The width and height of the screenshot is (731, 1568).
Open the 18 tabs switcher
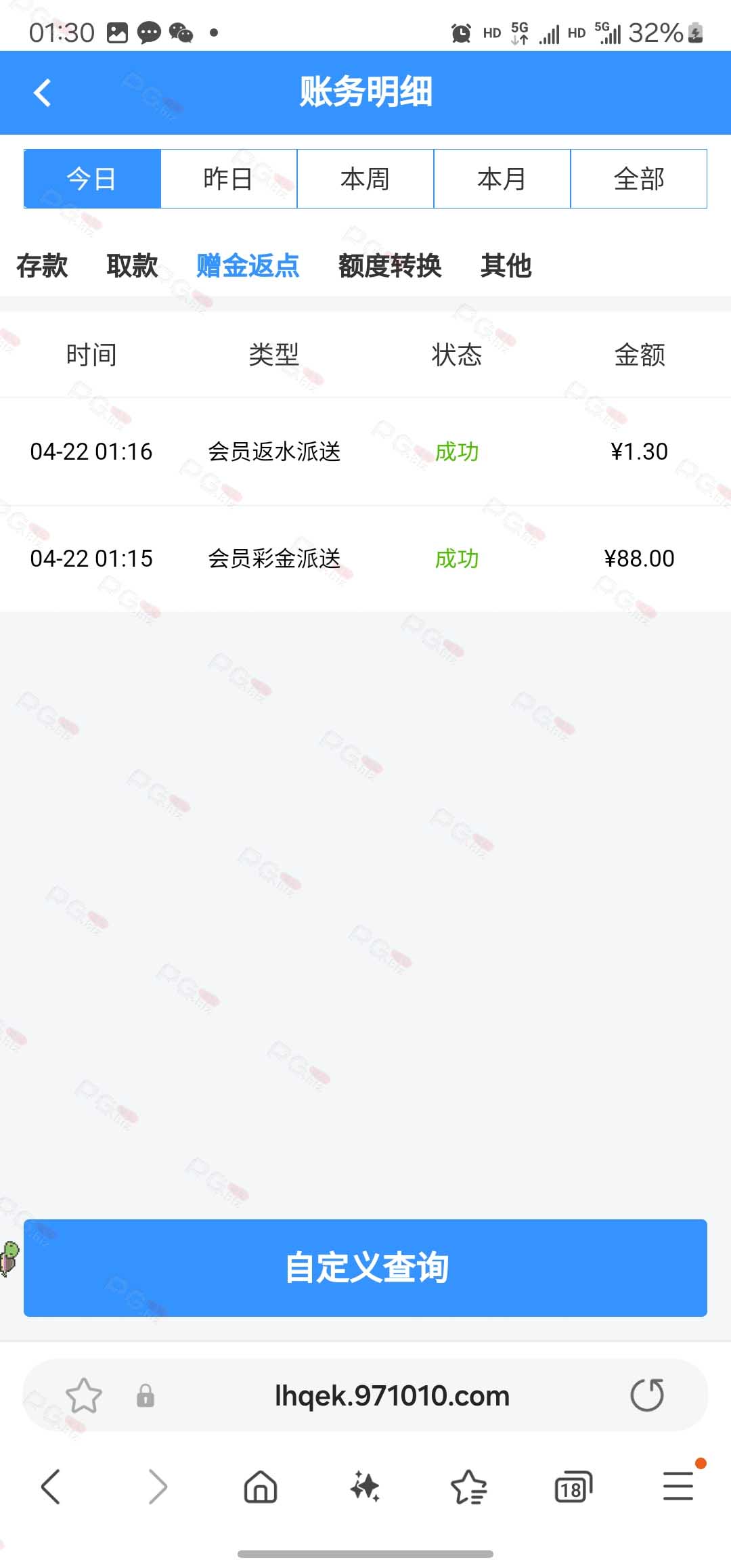click(x=573, y=1487)
